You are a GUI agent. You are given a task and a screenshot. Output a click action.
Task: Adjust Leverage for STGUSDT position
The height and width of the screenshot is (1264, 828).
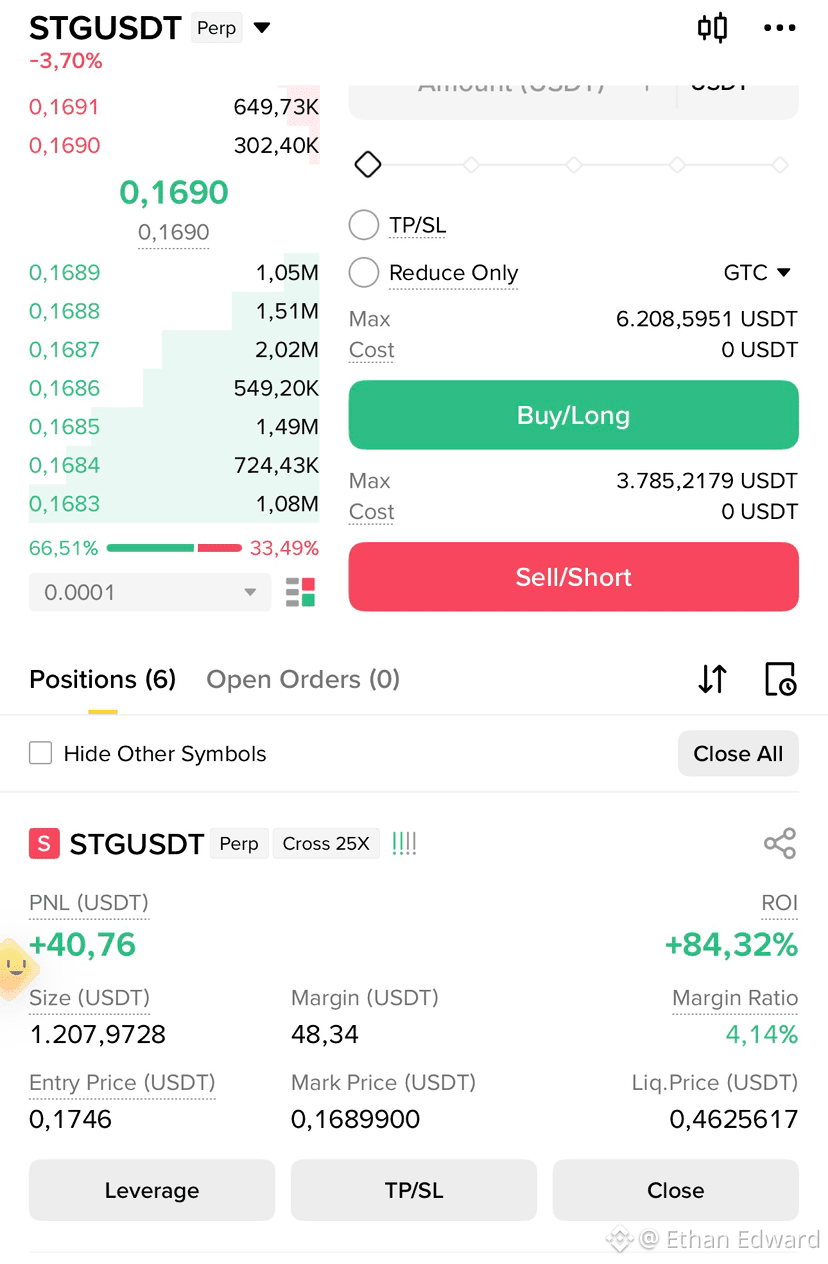click(x=152, y=1190)
